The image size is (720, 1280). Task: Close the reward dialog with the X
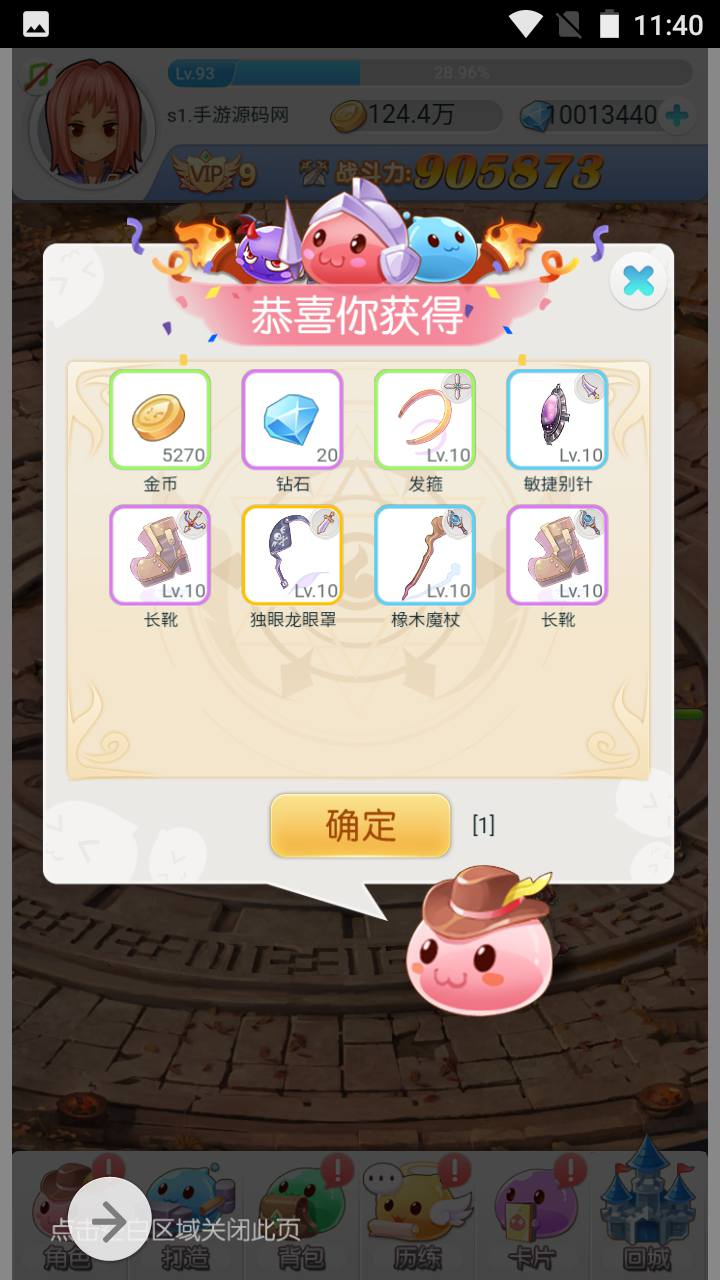coord(638,281)
